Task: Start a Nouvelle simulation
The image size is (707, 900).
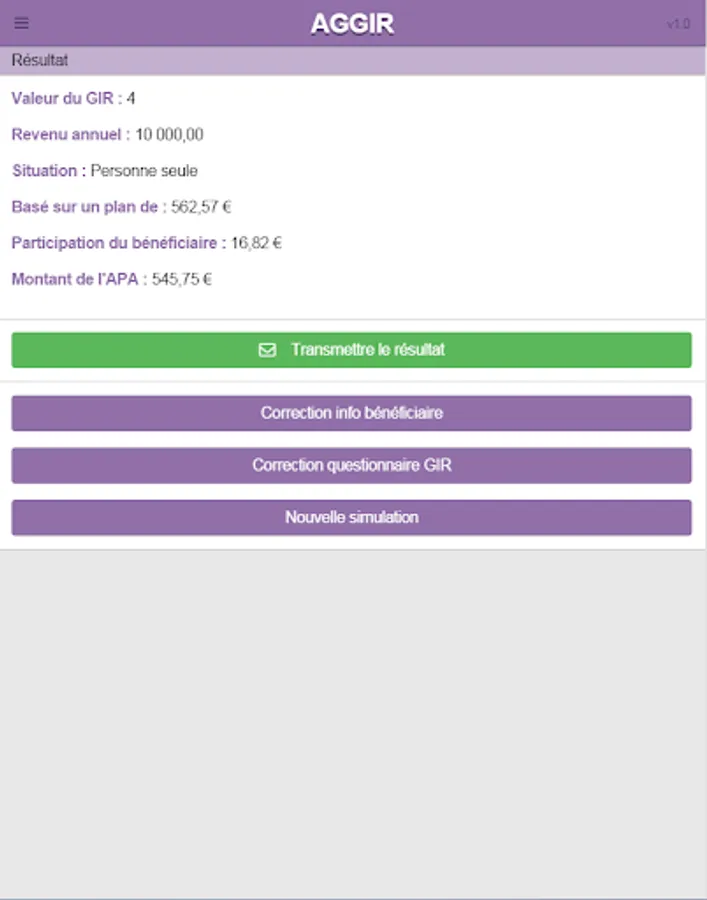Action: coord(351,517)
